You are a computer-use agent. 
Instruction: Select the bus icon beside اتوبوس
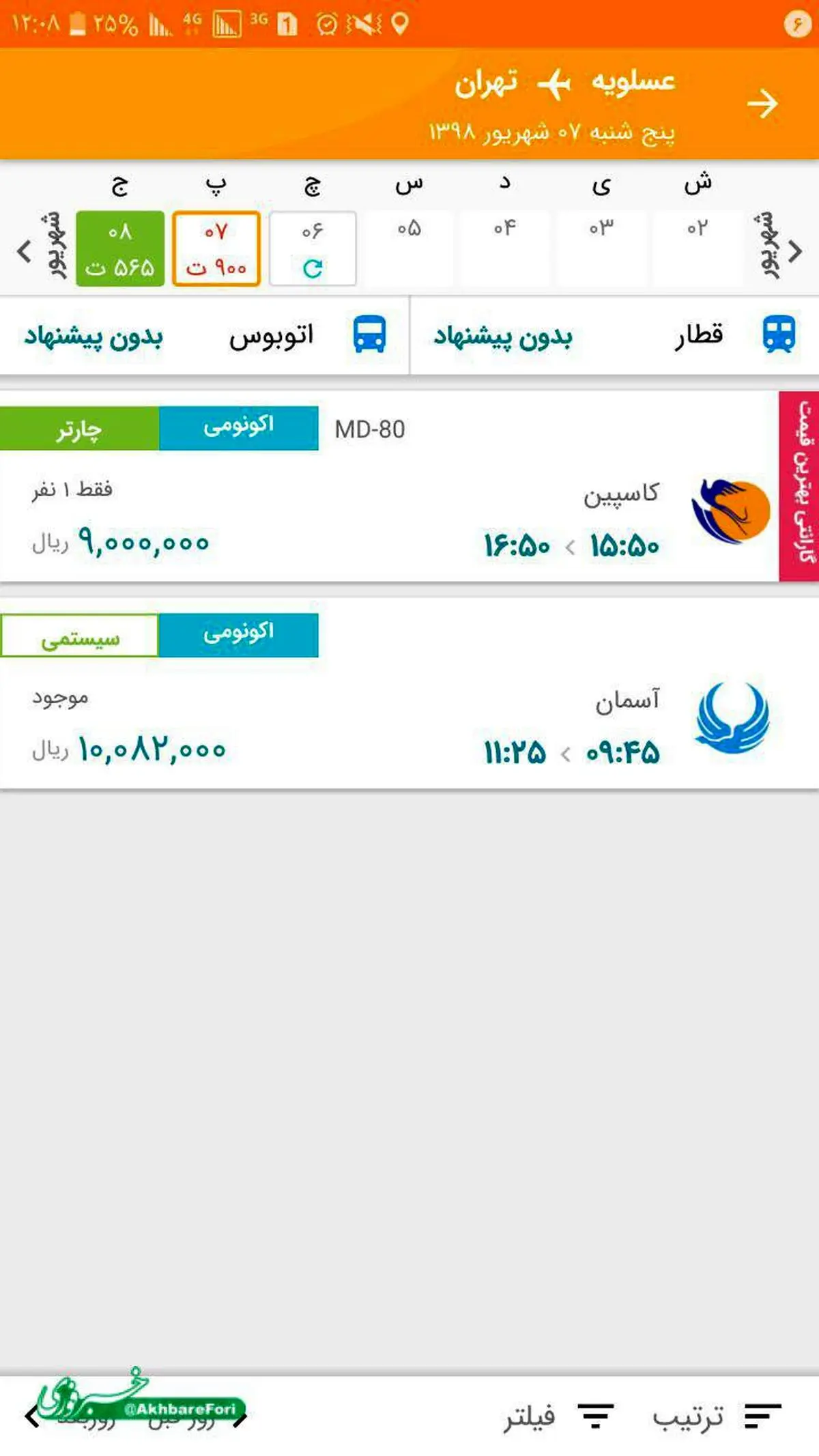click(x=369, y=335)
